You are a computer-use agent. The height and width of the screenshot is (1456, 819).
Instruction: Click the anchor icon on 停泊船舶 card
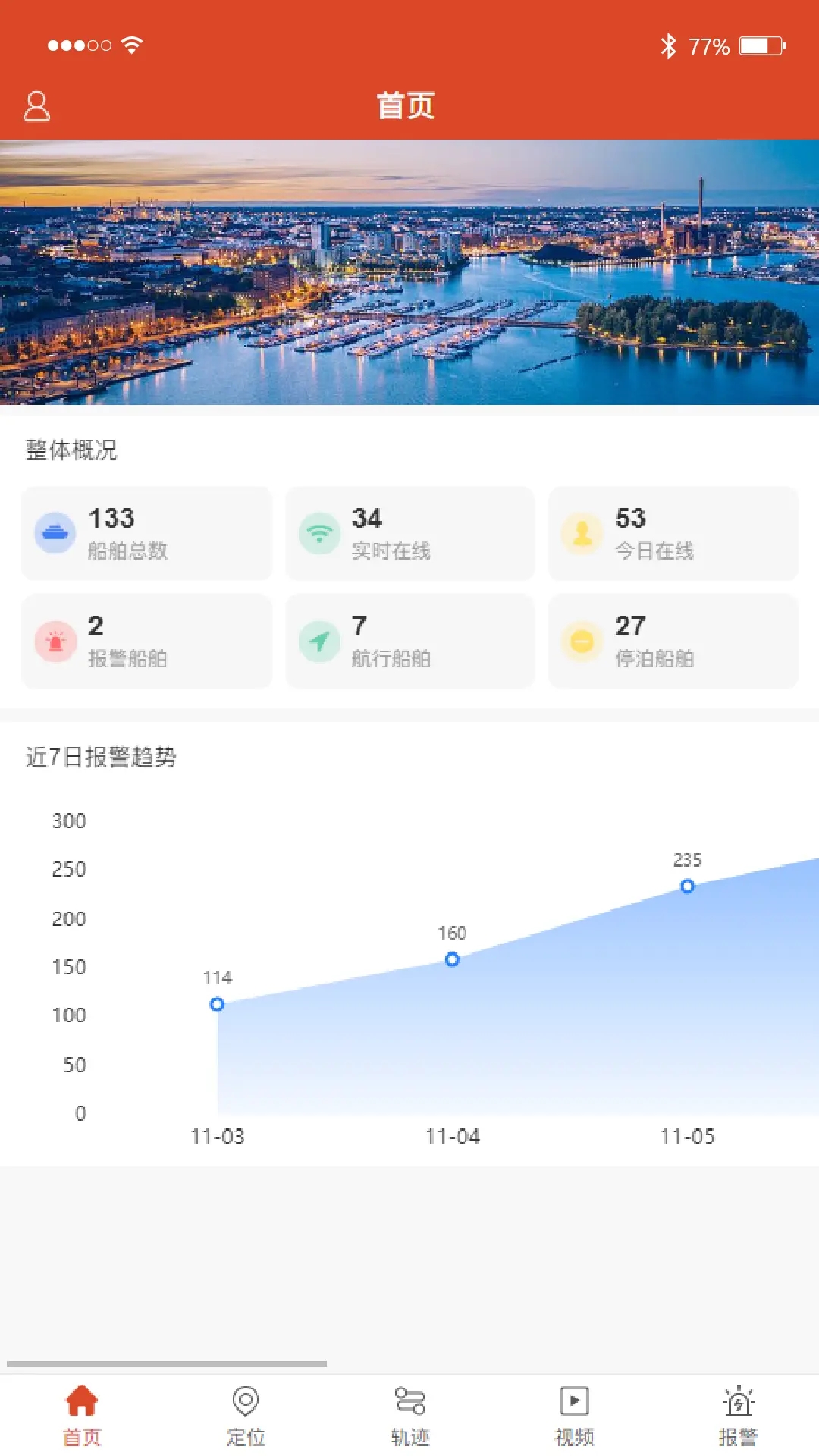point(582,641)
